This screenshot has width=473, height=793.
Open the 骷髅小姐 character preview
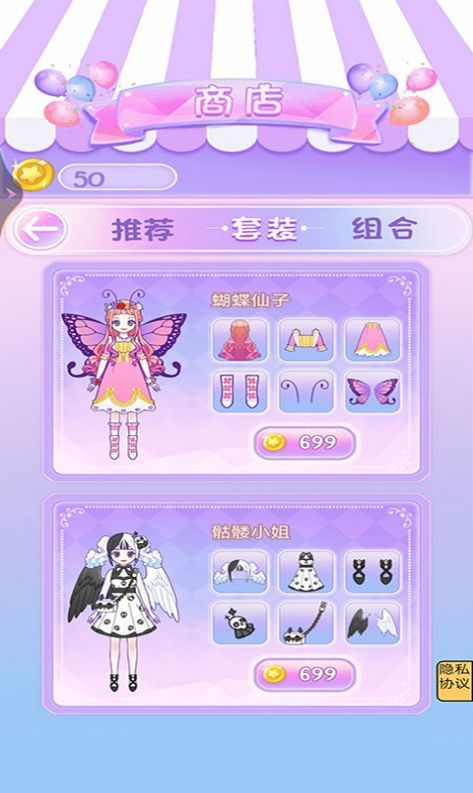pyautogui.click(x=123, y=612)
